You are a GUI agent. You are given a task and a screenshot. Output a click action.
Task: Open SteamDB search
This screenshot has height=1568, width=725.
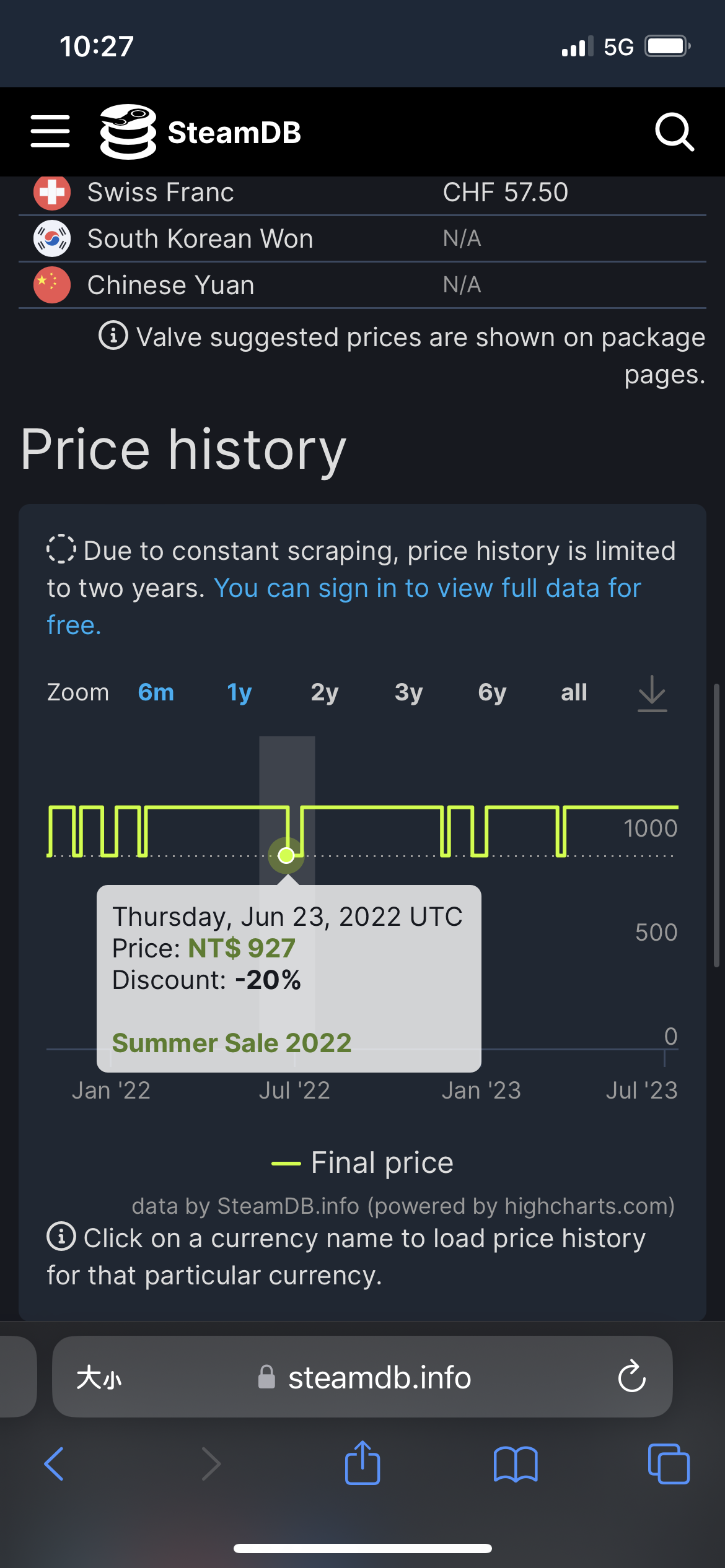point(674,132)
